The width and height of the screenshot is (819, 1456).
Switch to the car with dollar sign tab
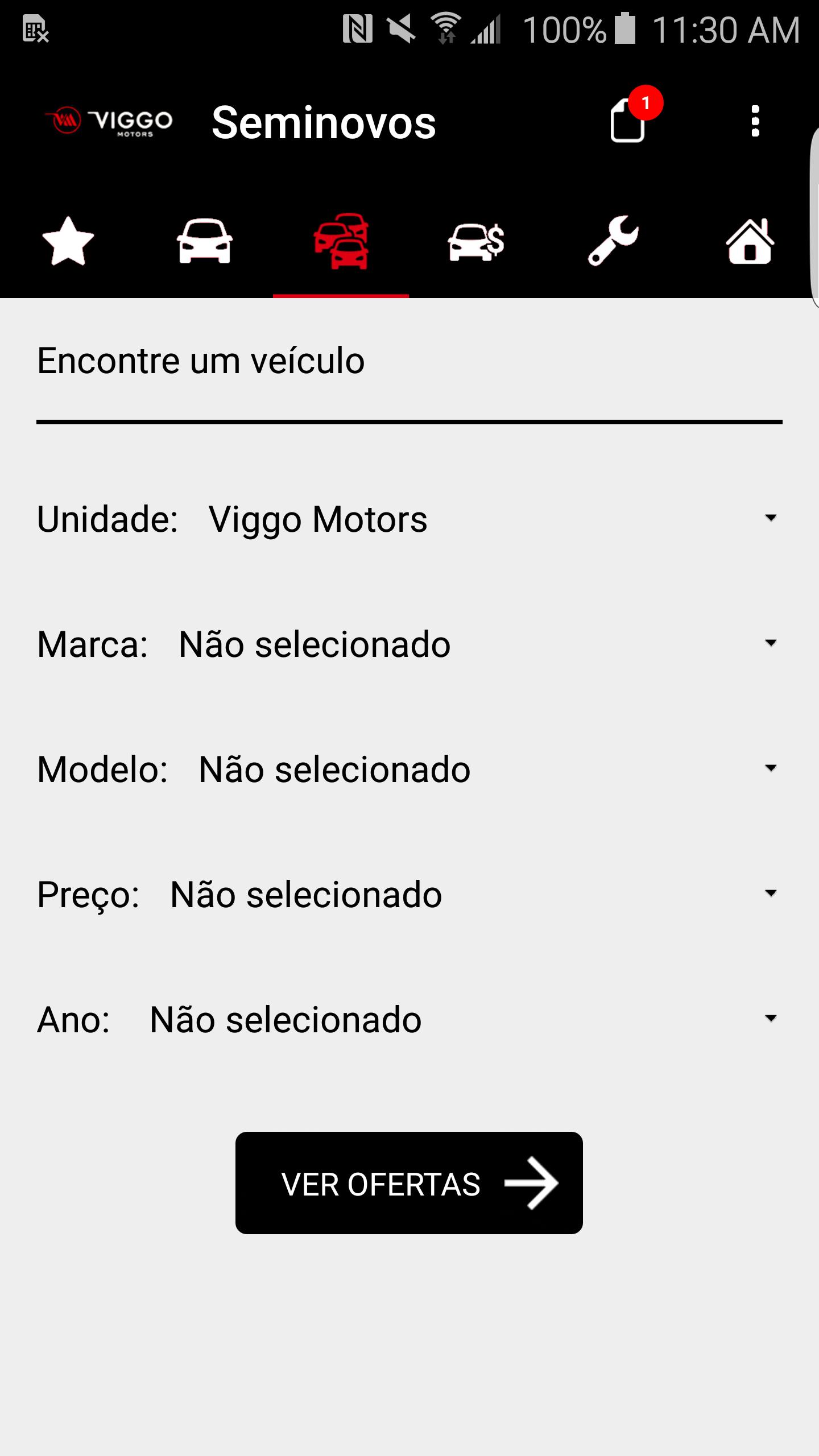[477, 241]
